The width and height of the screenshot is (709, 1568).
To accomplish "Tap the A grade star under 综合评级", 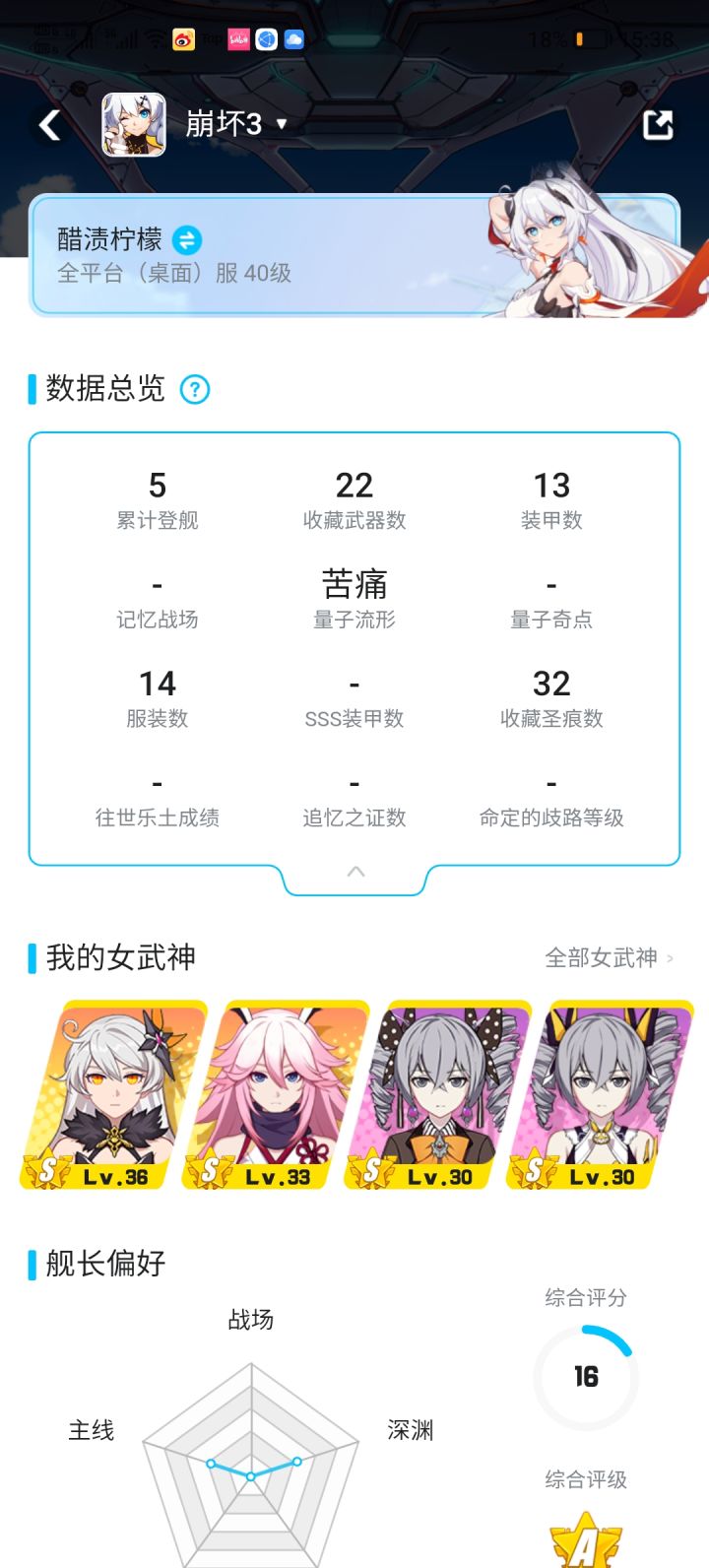I will [586, 1541].
